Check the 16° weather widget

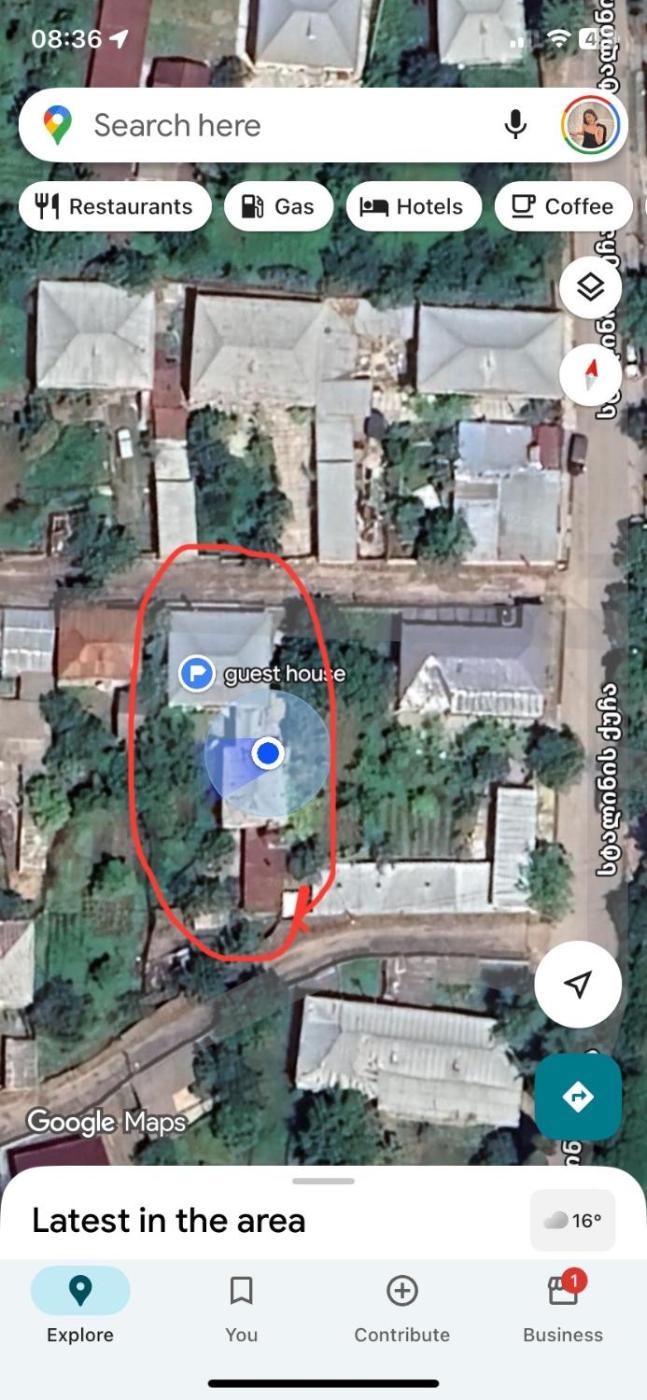573,1220
